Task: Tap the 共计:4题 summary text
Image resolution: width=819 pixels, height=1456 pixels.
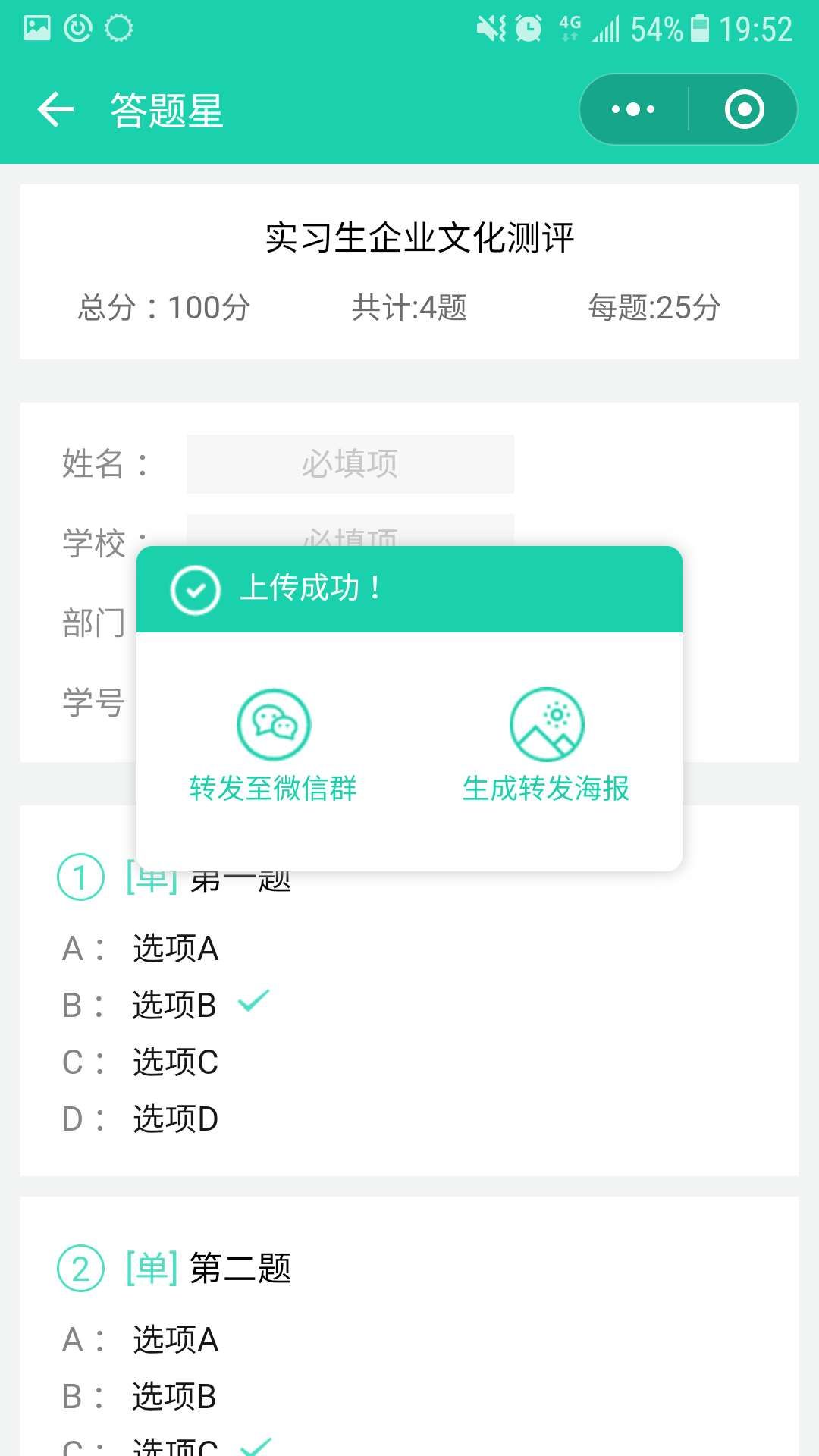Action: pyautogui.click(x=409, y=307)
